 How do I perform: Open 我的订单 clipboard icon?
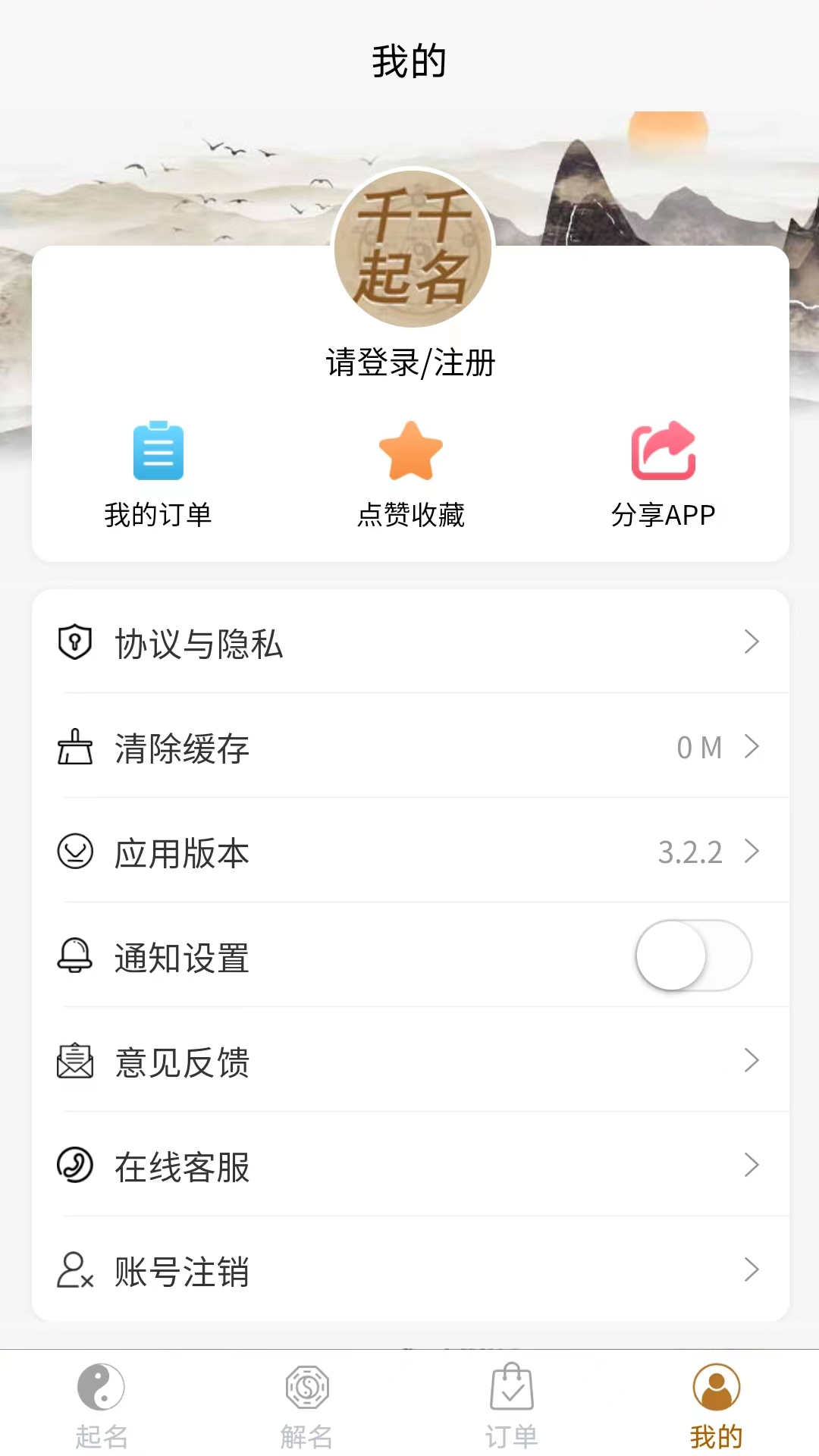158,450
